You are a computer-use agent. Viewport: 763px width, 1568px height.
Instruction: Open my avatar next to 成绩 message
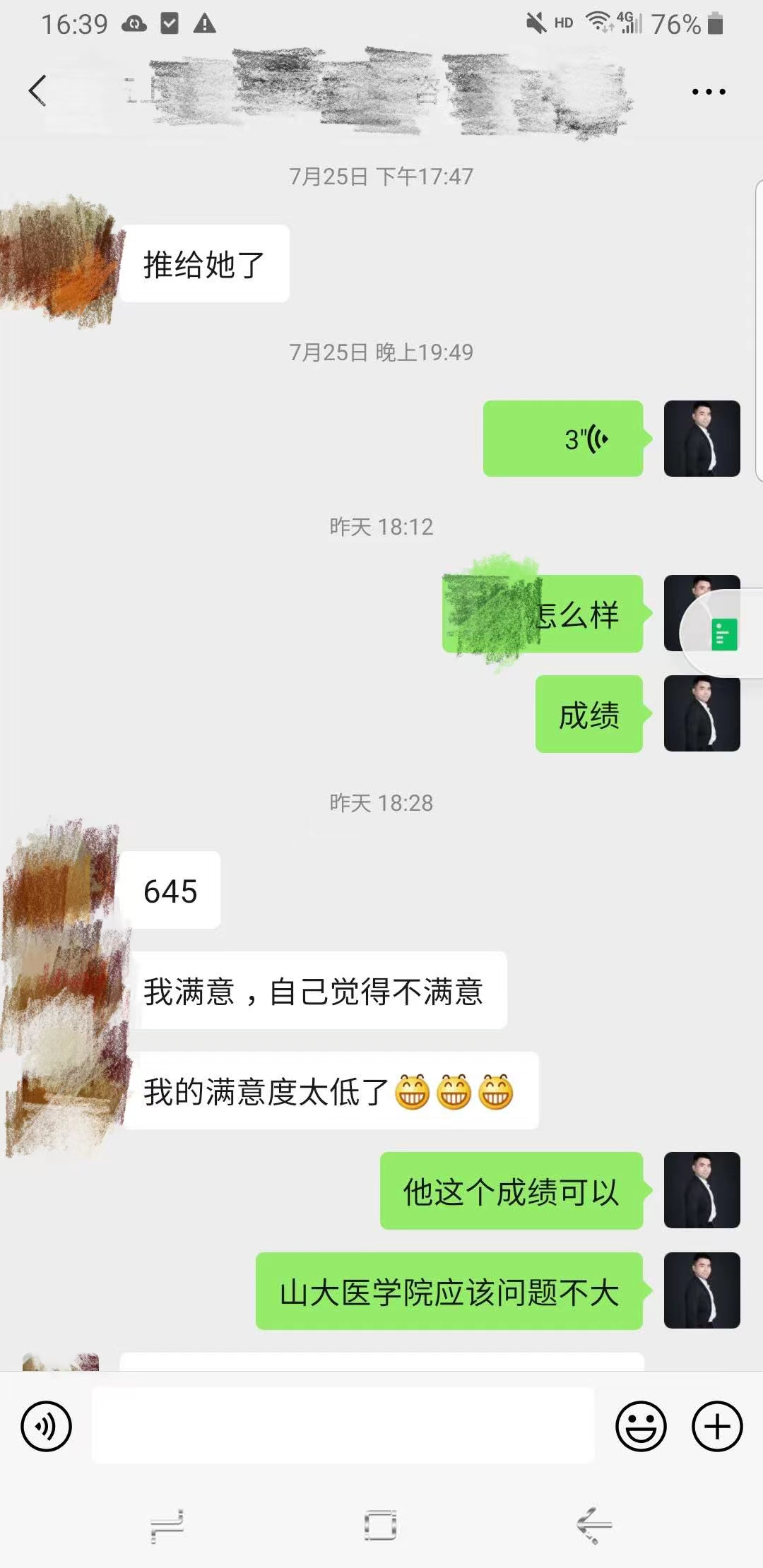(702, 713)
